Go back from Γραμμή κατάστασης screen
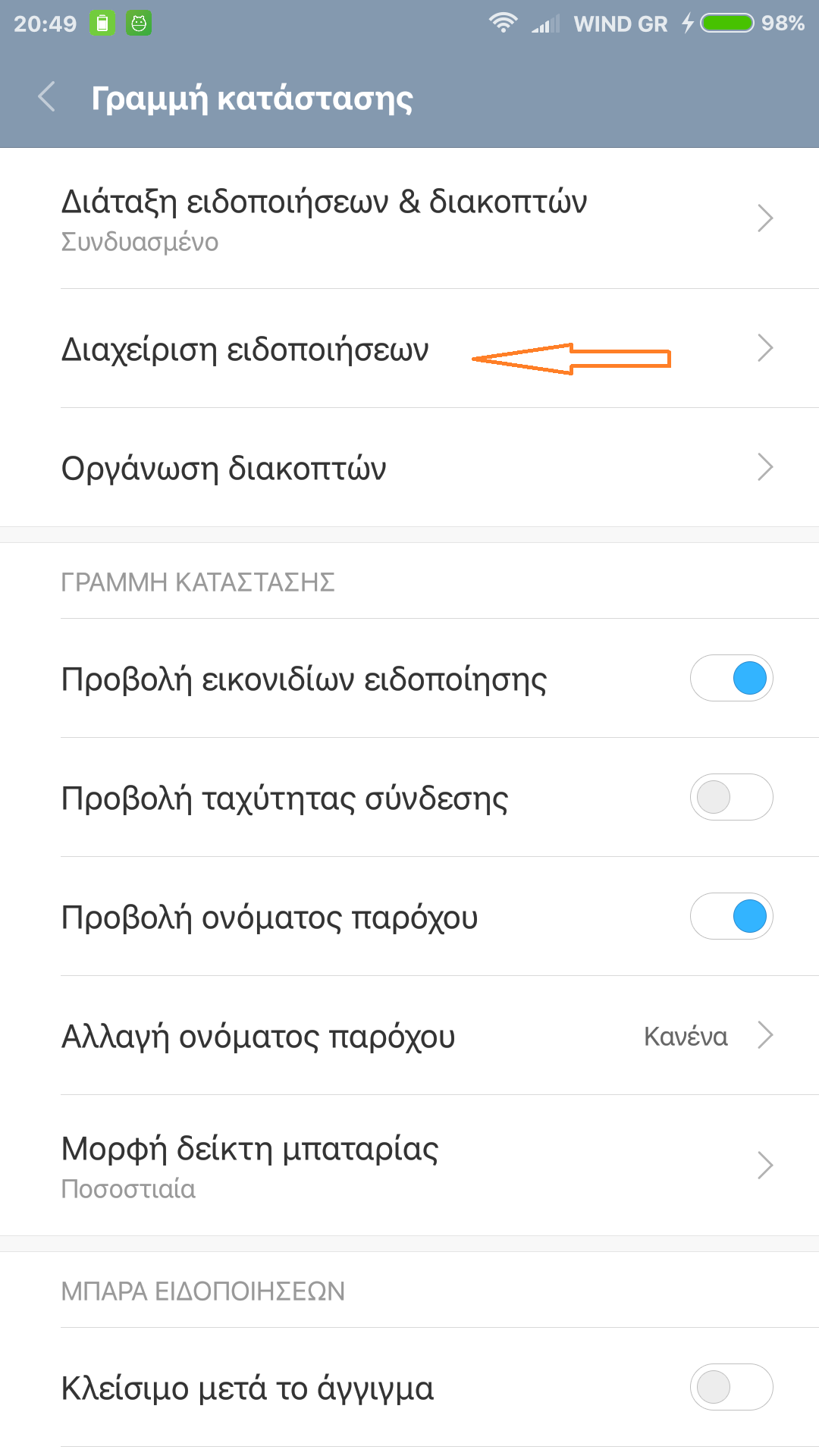The height and width of the screenshot is (1456, 819). point(47,97)
